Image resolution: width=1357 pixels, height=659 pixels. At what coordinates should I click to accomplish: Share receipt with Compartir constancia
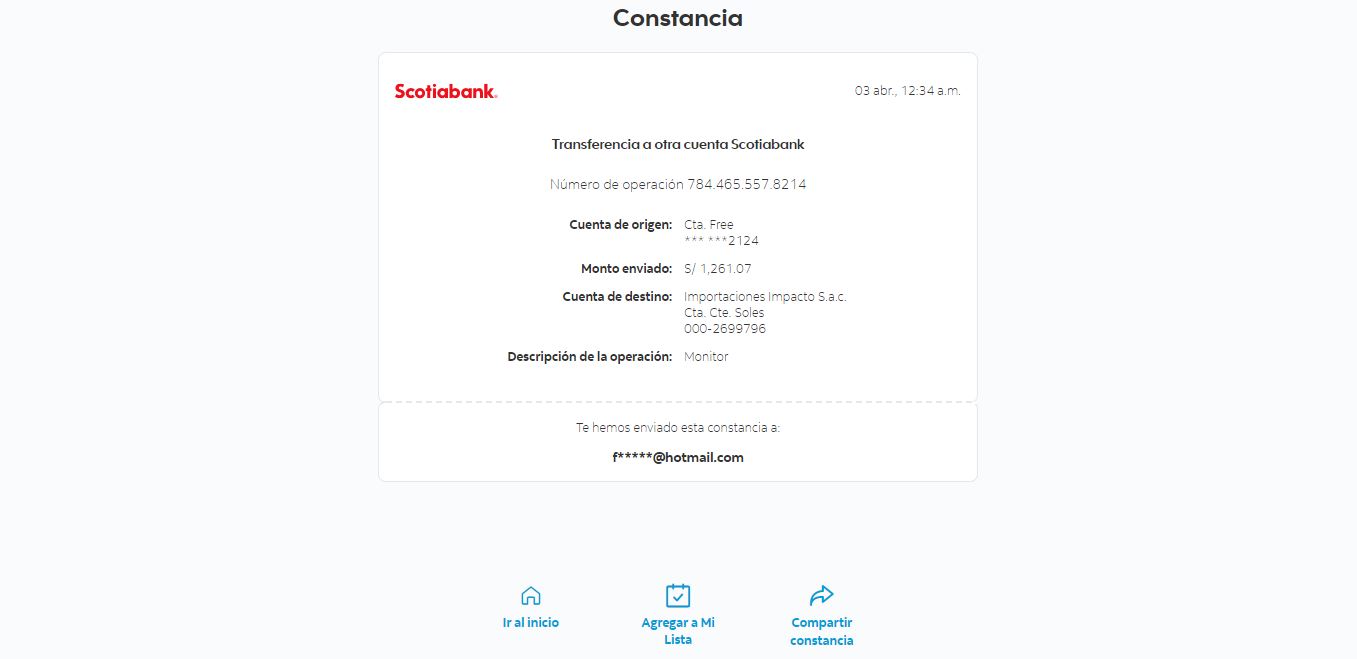point(821,614)
